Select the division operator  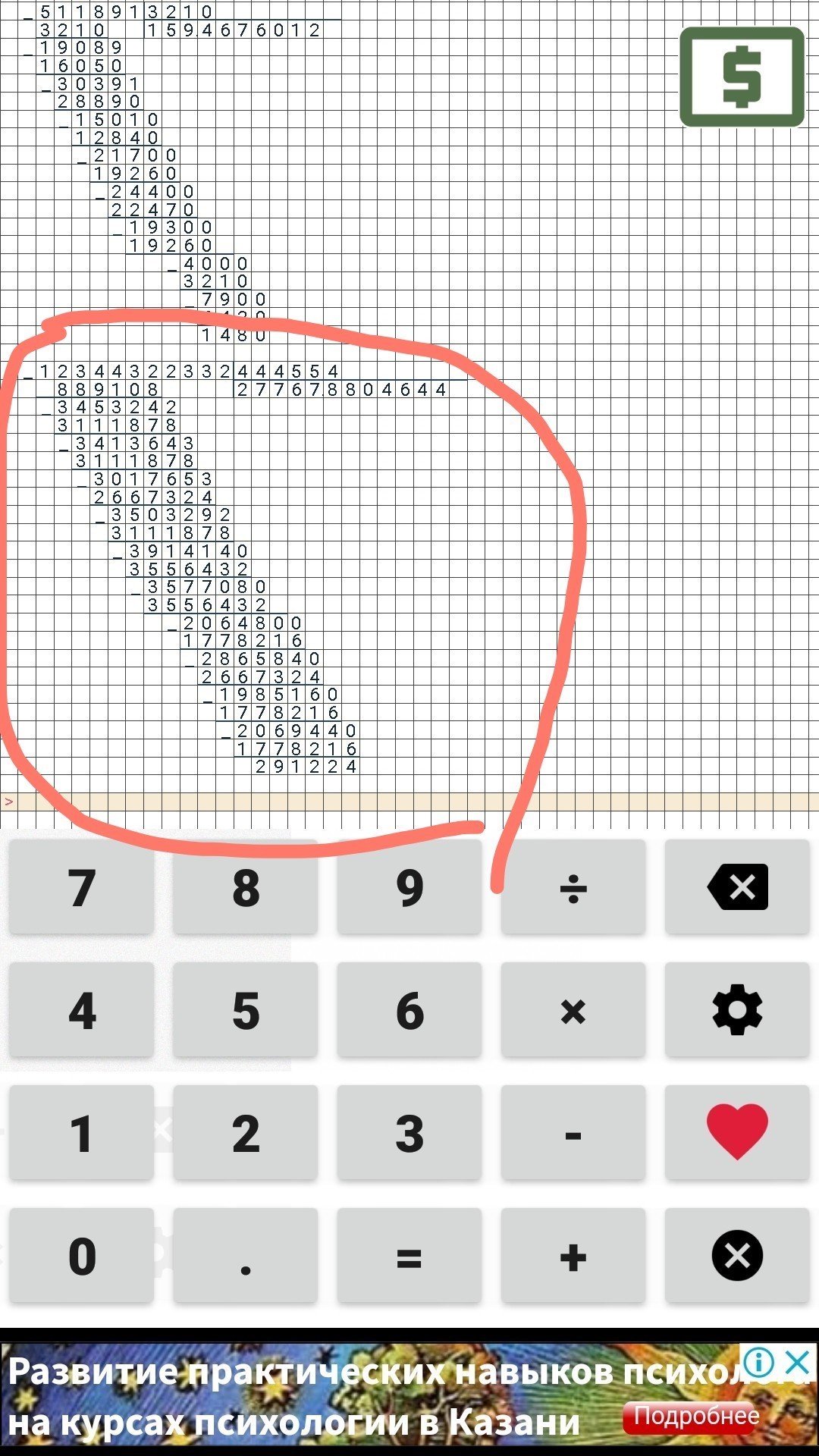573,887
